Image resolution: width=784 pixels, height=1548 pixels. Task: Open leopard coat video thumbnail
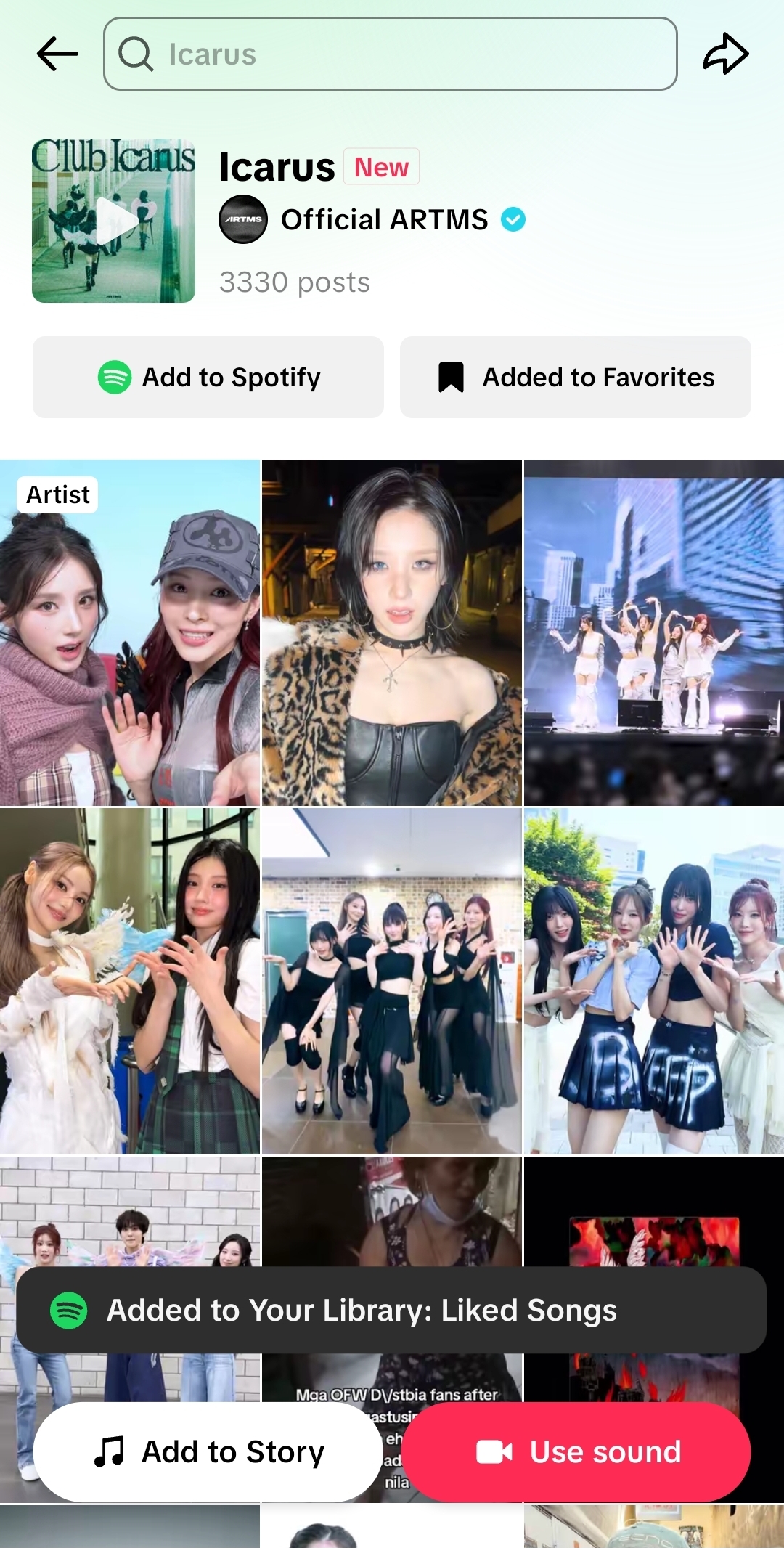392,632
